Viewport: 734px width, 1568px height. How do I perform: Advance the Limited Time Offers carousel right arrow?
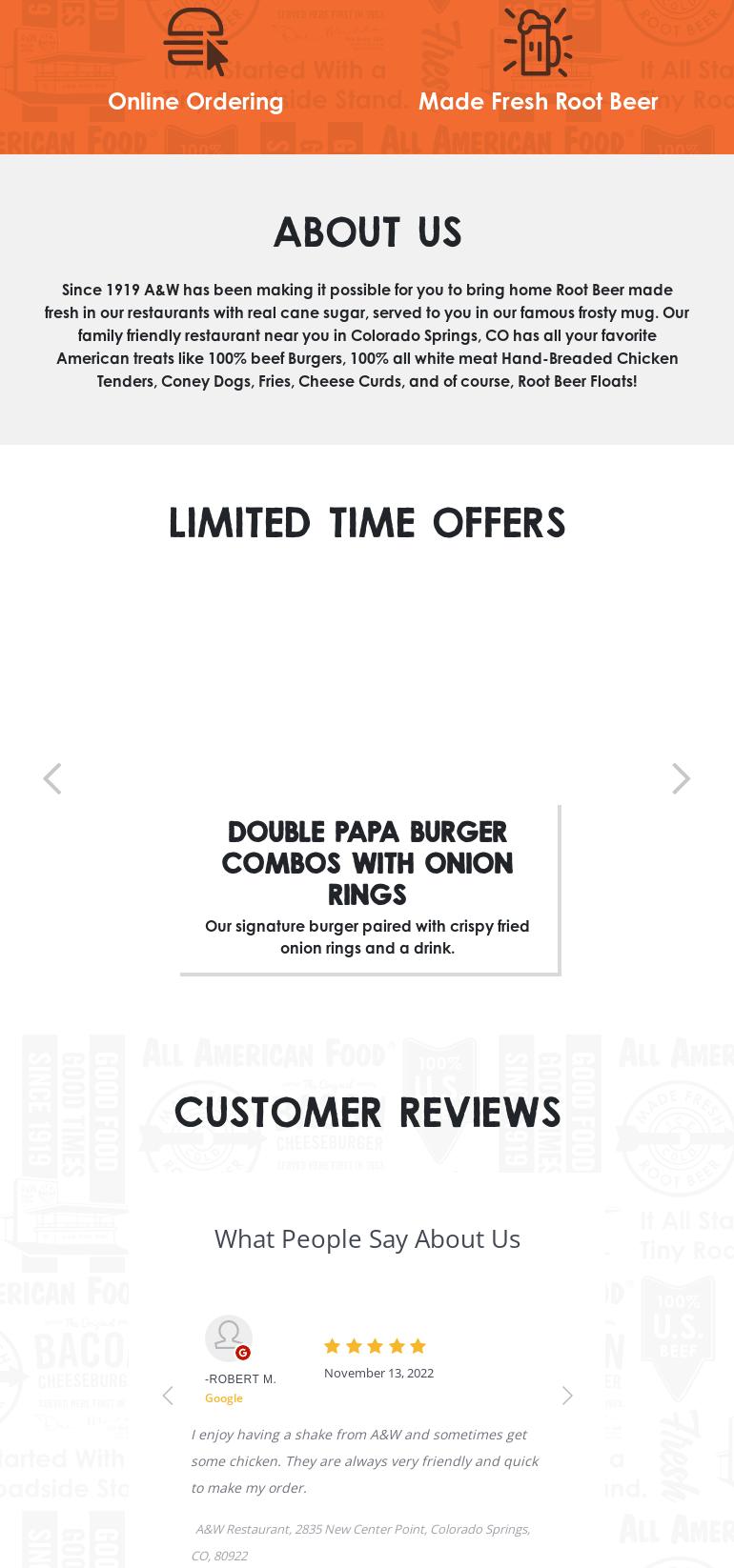(681, 778)
